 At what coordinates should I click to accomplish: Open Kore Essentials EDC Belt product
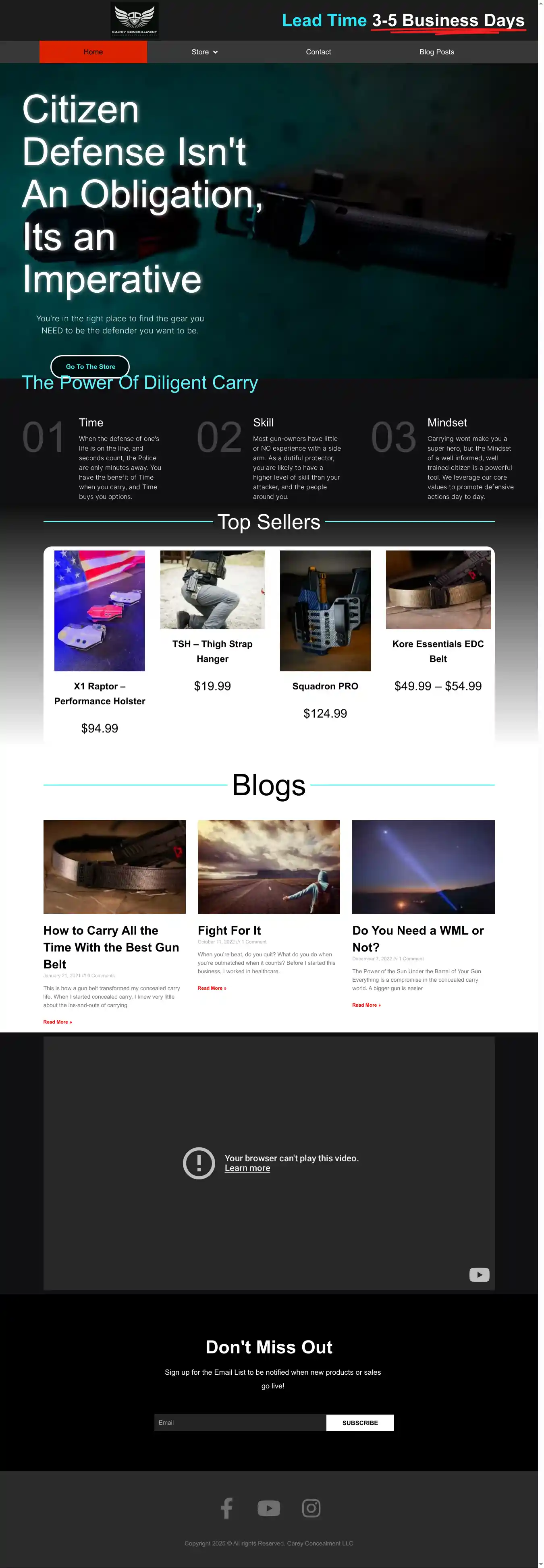[437, 651]
